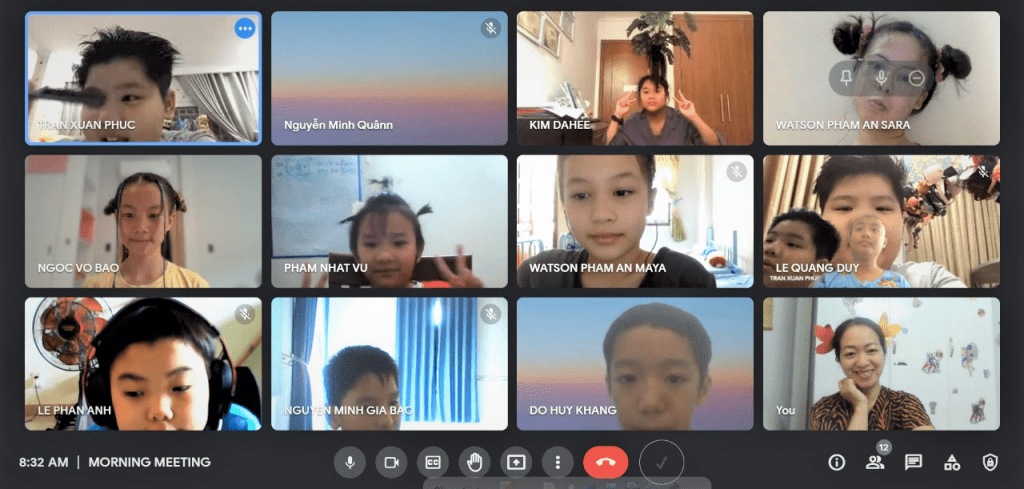Mute your microphone
Image resolution: width=1024 pixels, height=489 pixels.
pyautogui.click(x=350, y=462)
